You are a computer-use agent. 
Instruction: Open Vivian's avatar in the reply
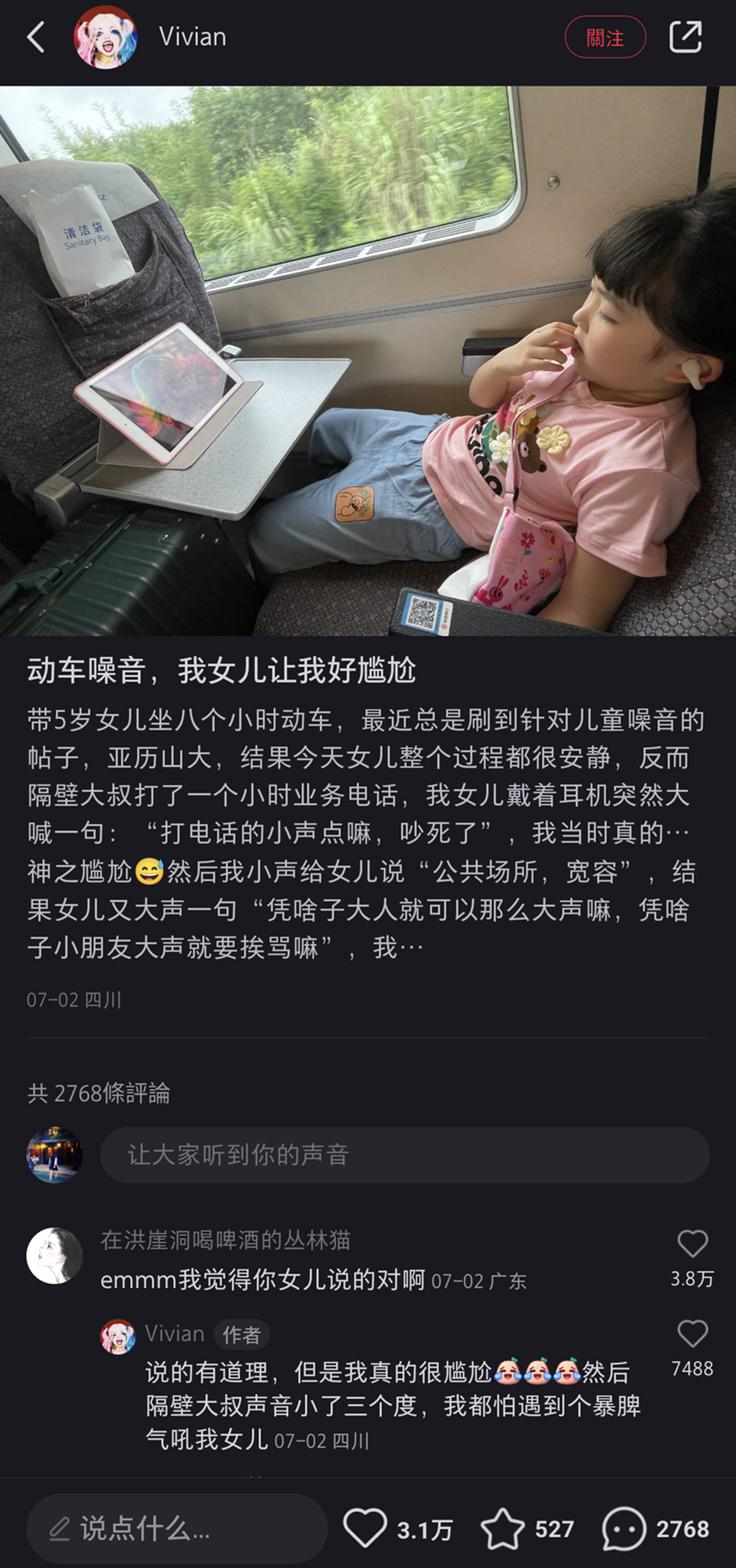(x=118, y=1335)
